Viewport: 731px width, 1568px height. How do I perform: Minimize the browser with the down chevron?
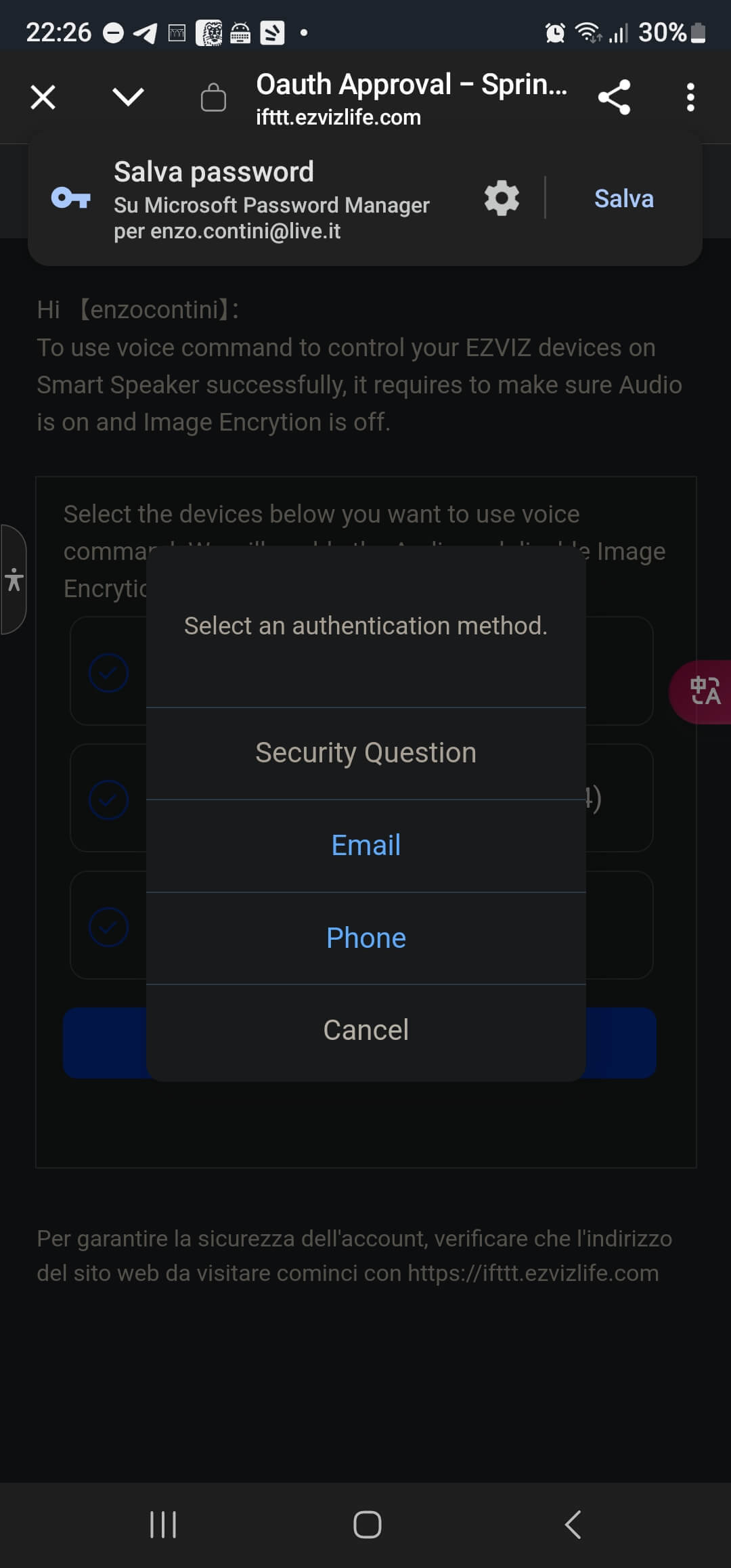tap(128, 97)
